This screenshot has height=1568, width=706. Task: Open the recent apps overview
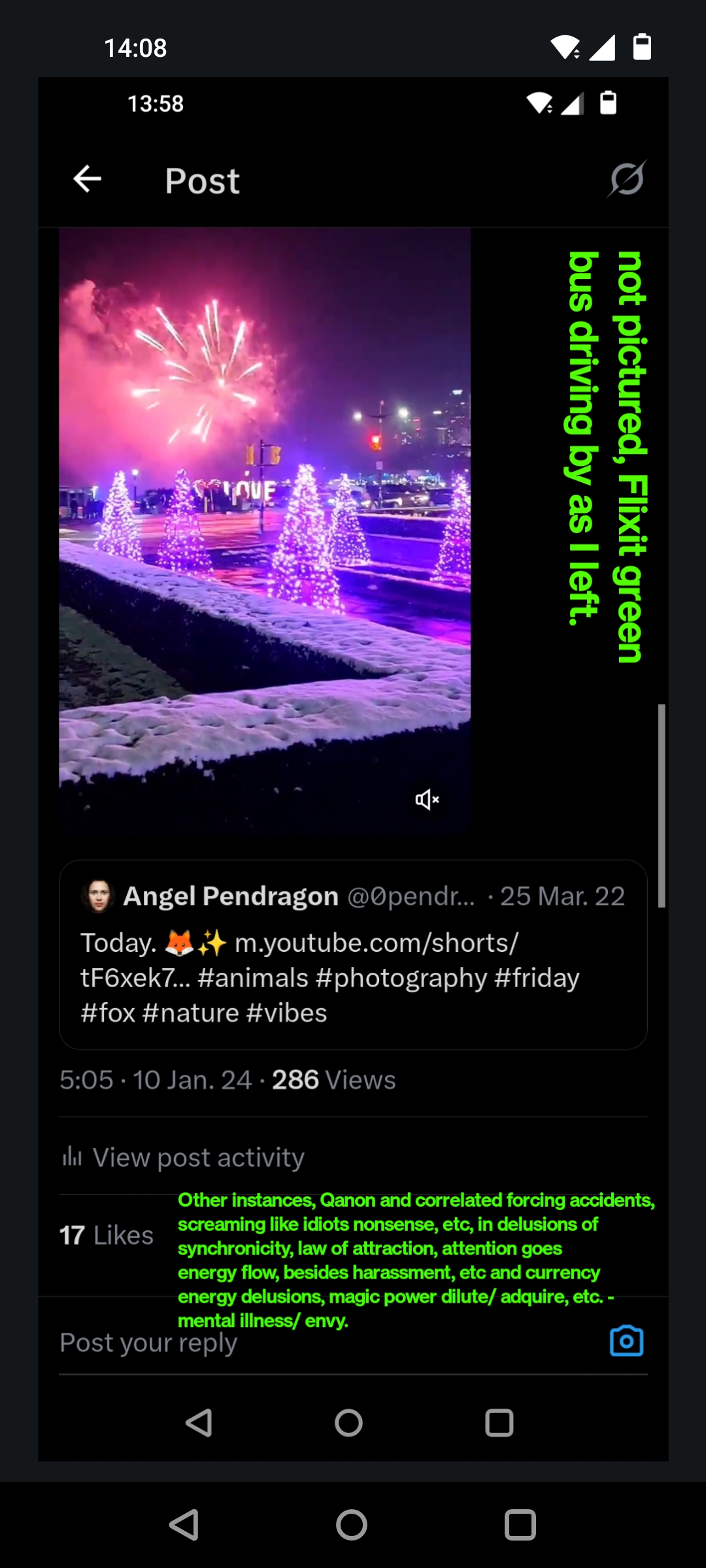point(520,1525)
